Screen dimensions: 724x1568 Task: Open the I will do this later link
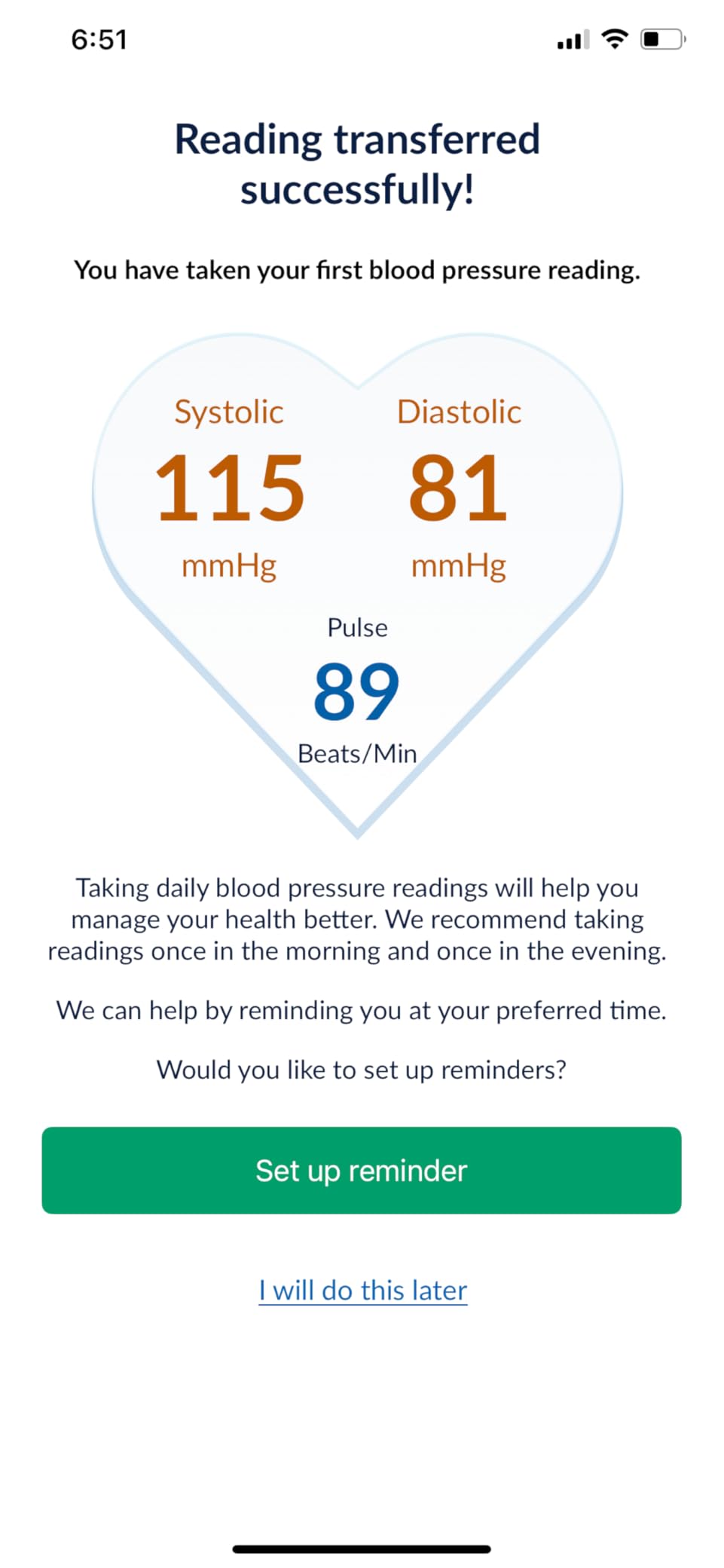(x=362, y=1289)
